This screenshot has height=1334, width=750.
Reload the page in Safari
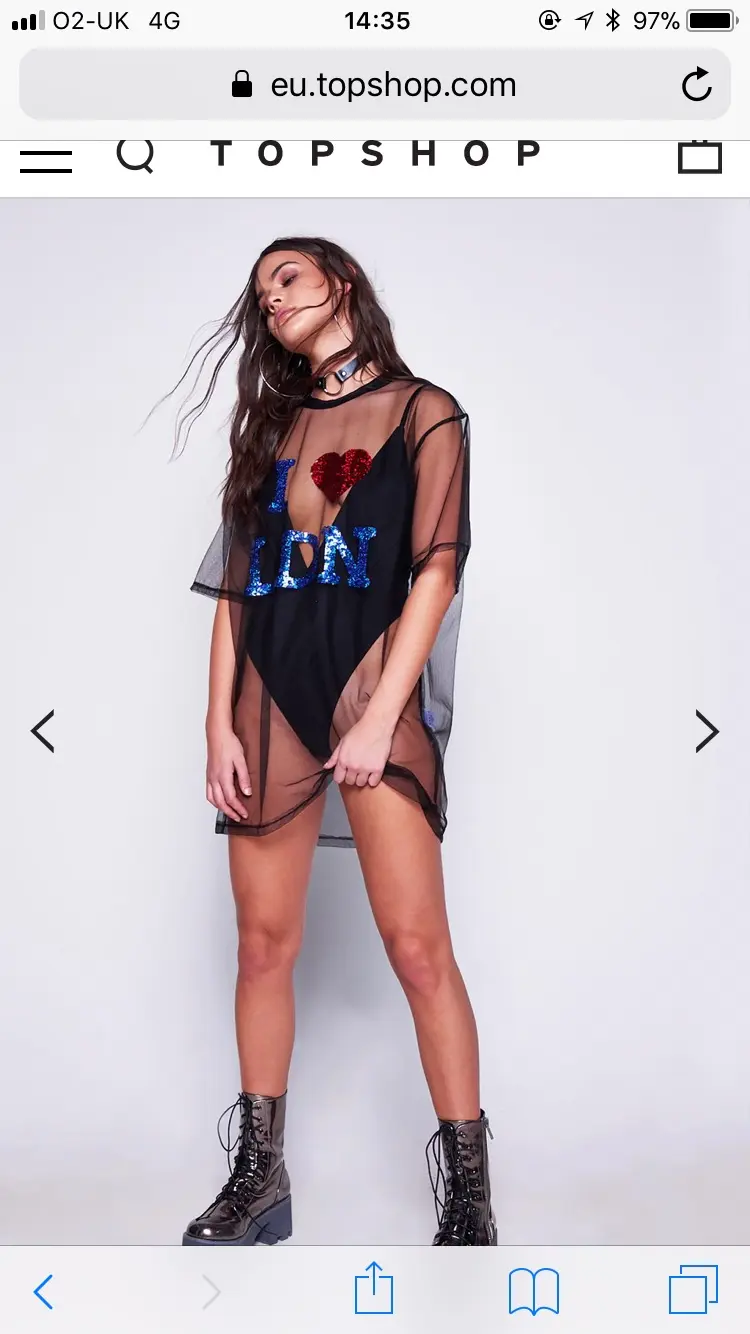[x=697, y=85]
